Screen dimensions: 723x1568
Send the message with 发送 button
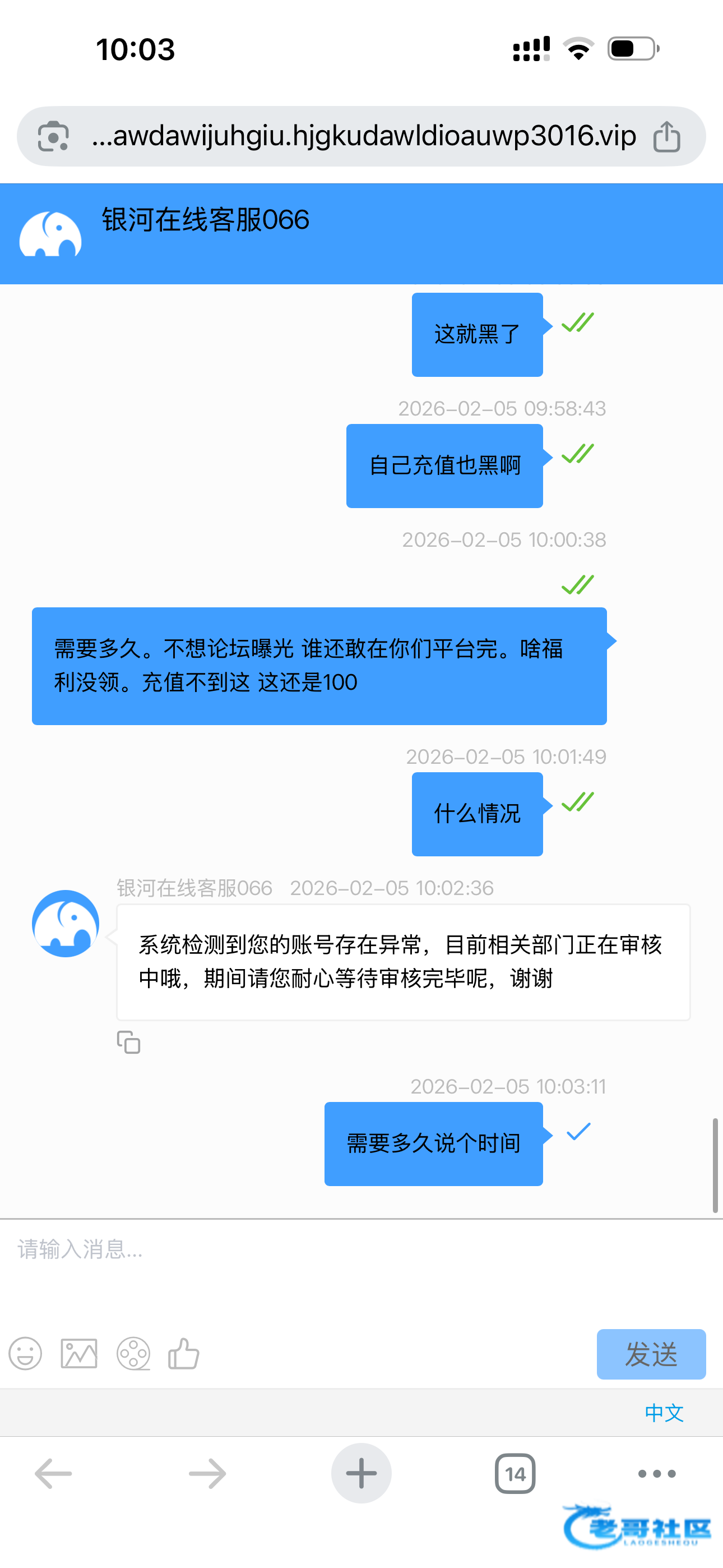click(x=651, y=1354)
